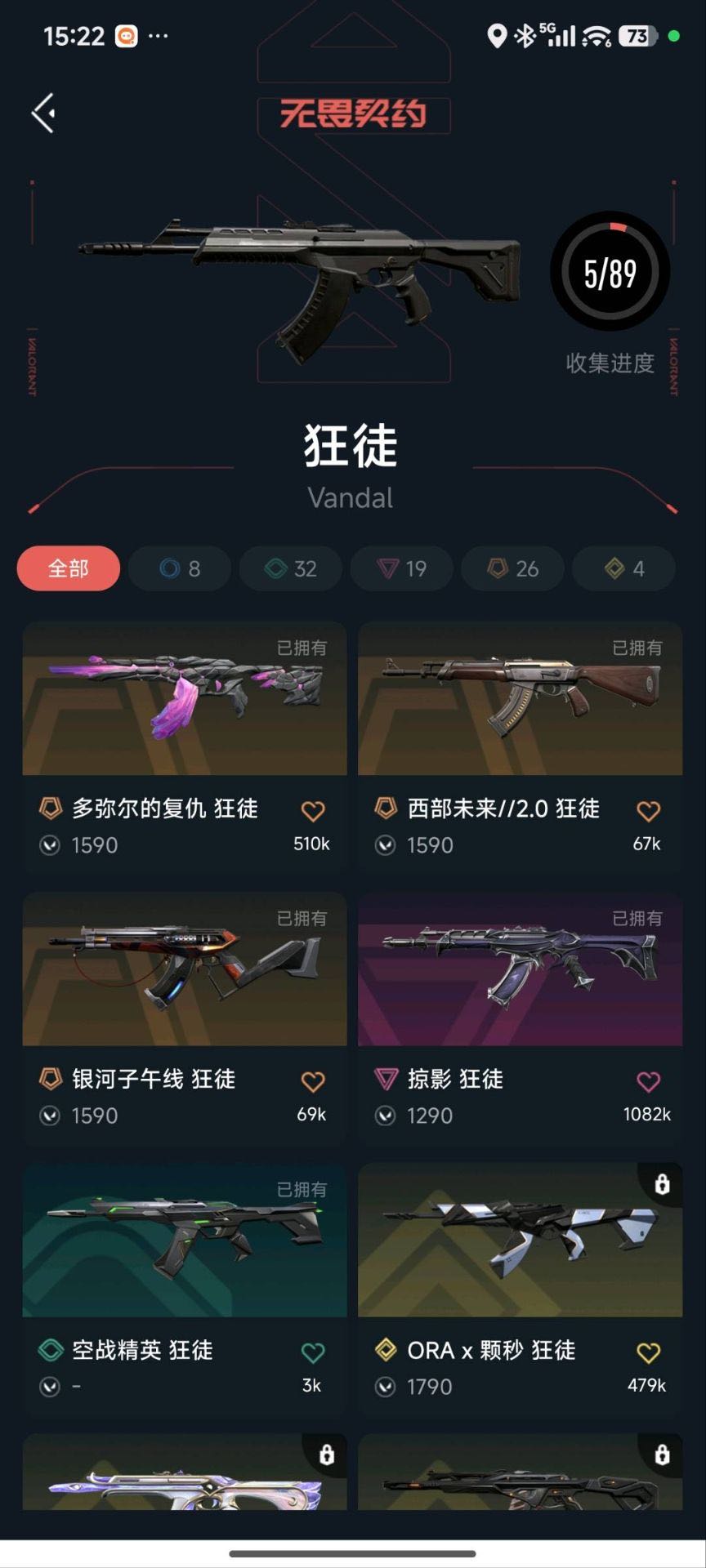Select the 全部 filter chip
Image resolution: width=706 pixels, height=1568 pixels.
click(69, 568)
